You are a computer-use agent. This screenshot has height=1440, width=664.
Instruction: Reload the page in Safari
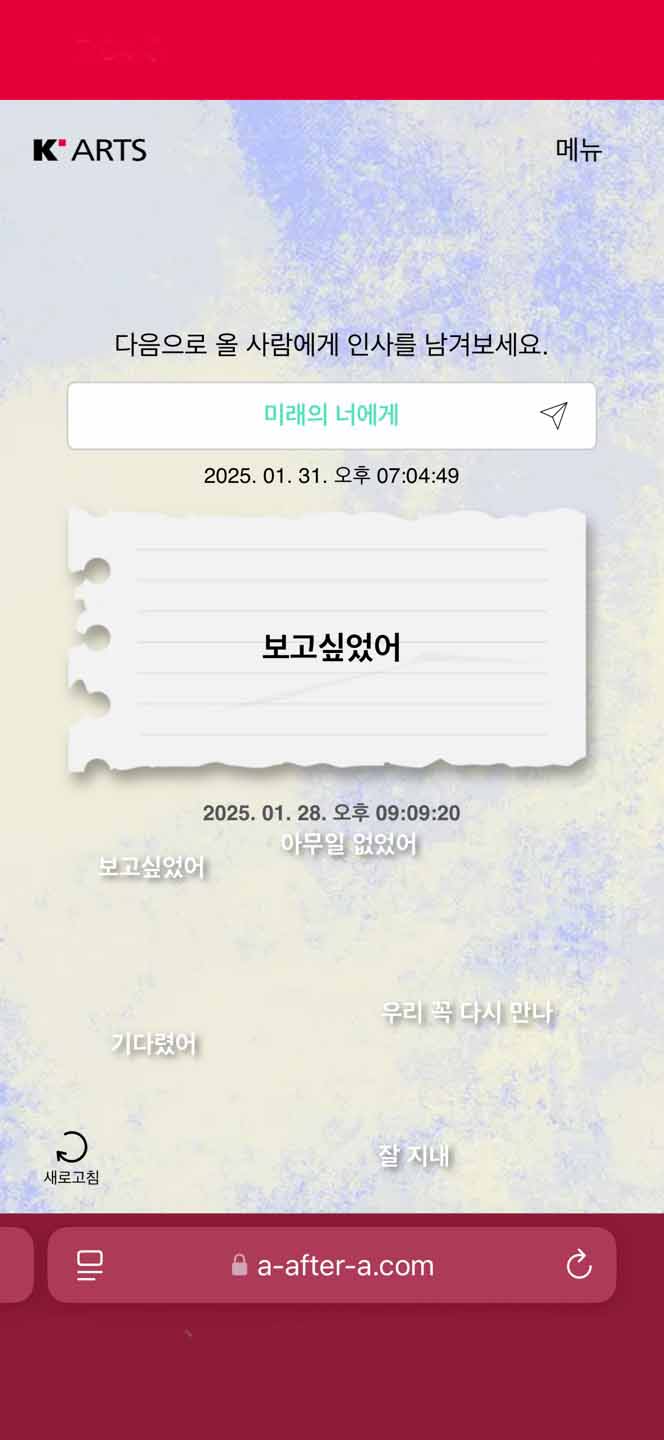[x=579, y=1265]
